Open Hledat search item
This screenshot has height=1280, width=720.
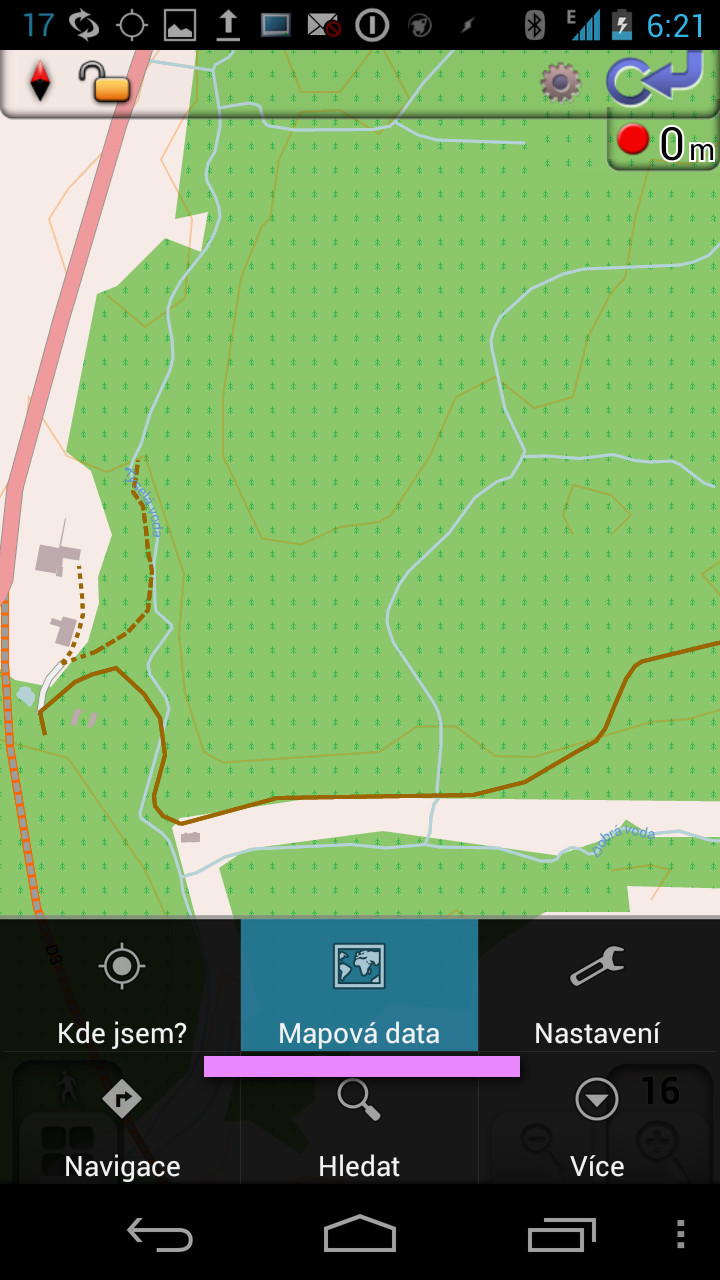359,1118
